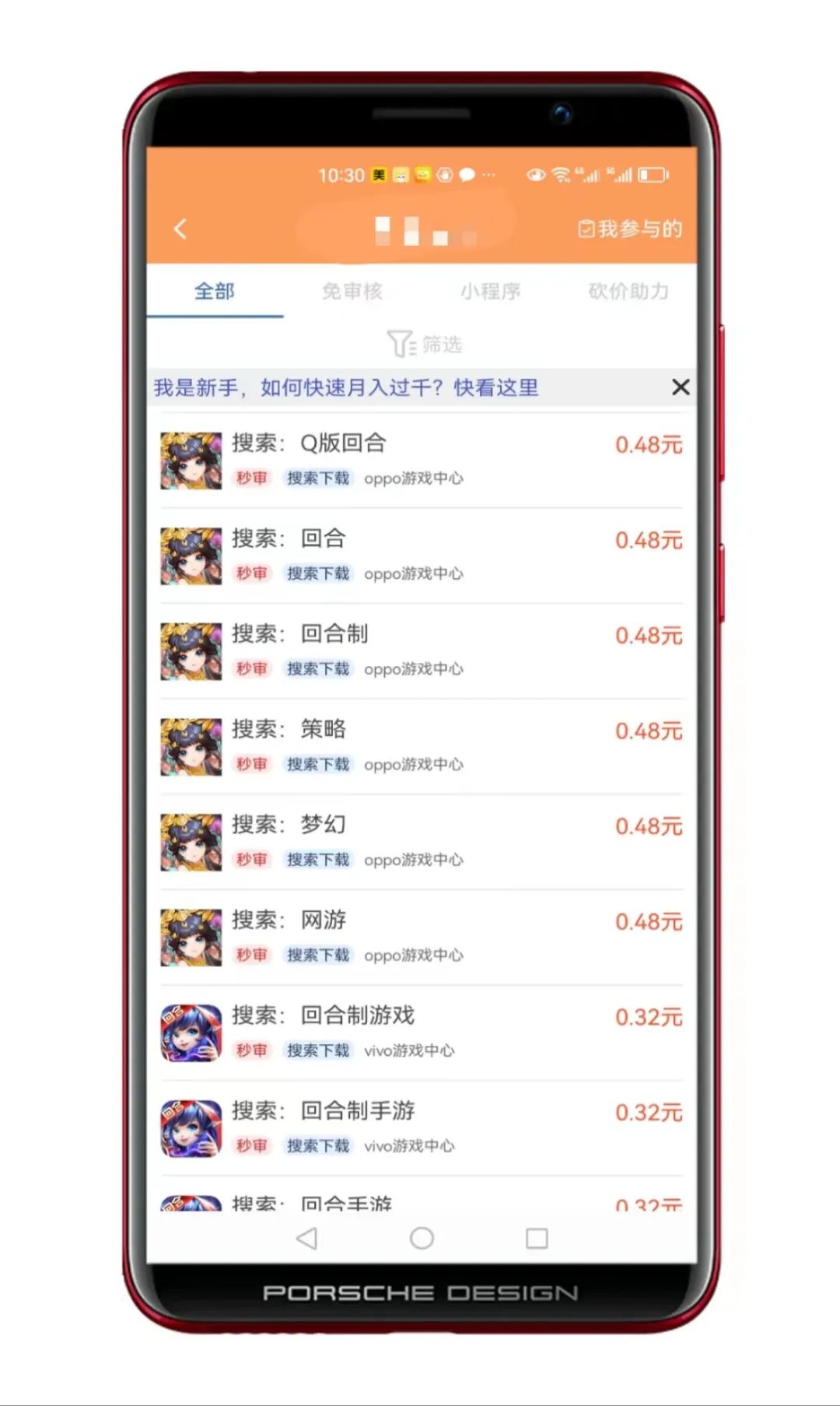
Task: Open the 搜索: 回合 task
Action: click(420, 556)
